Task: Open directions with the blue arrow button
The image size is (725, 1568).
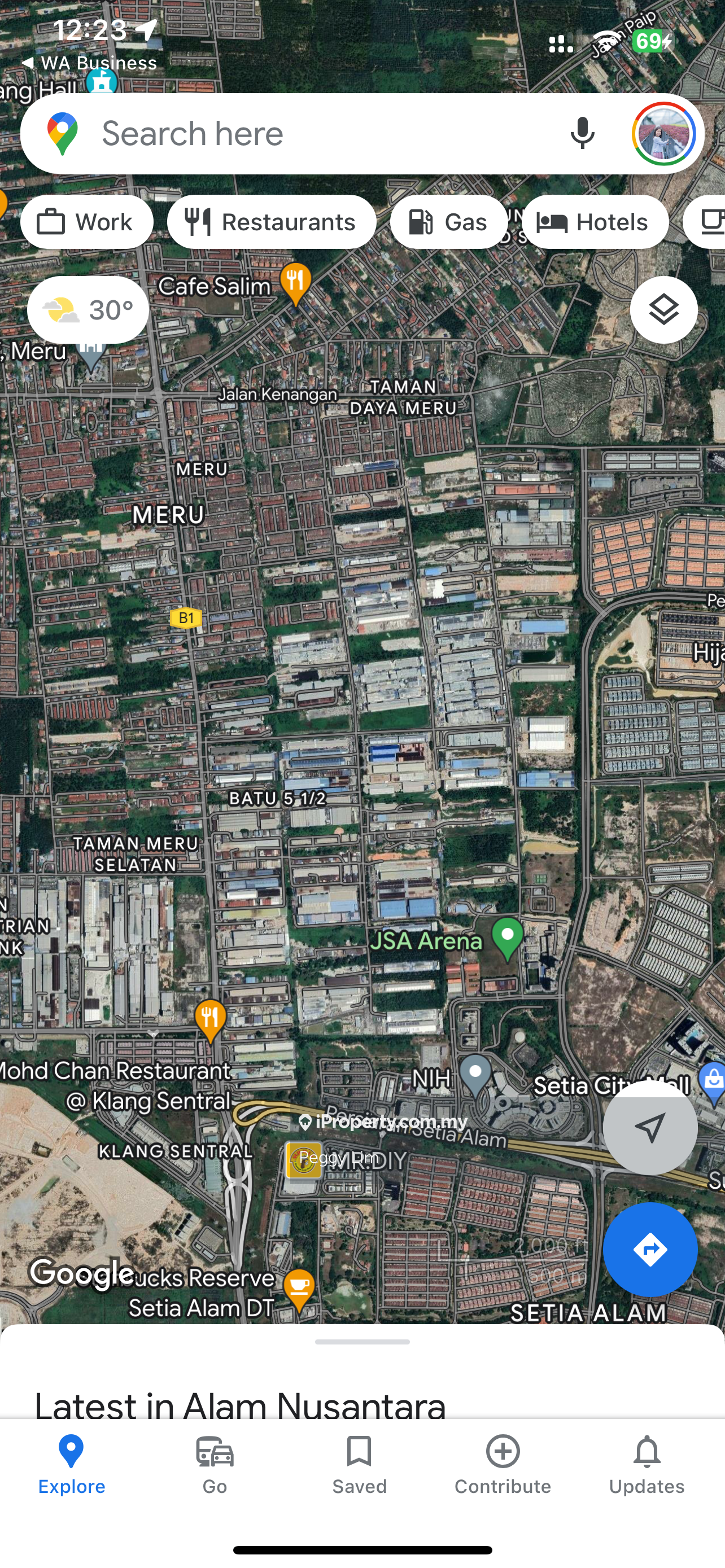Action: click(649, 1249)
